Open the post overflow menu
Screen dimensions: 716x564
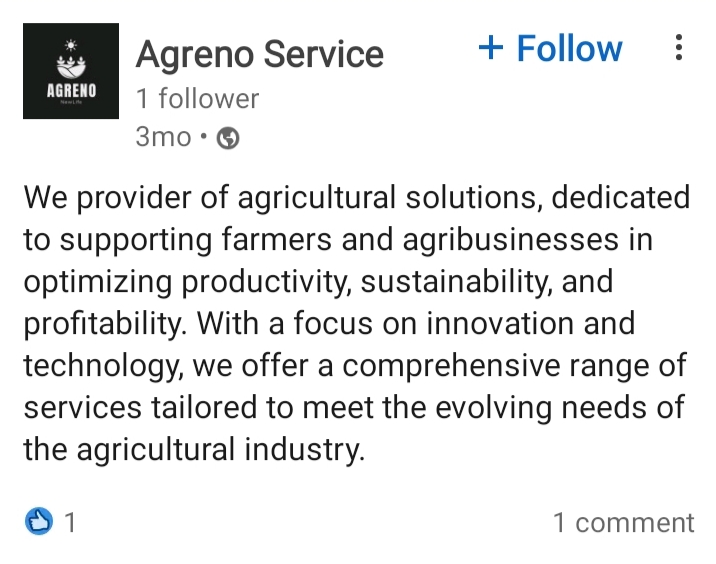point(678,47)
